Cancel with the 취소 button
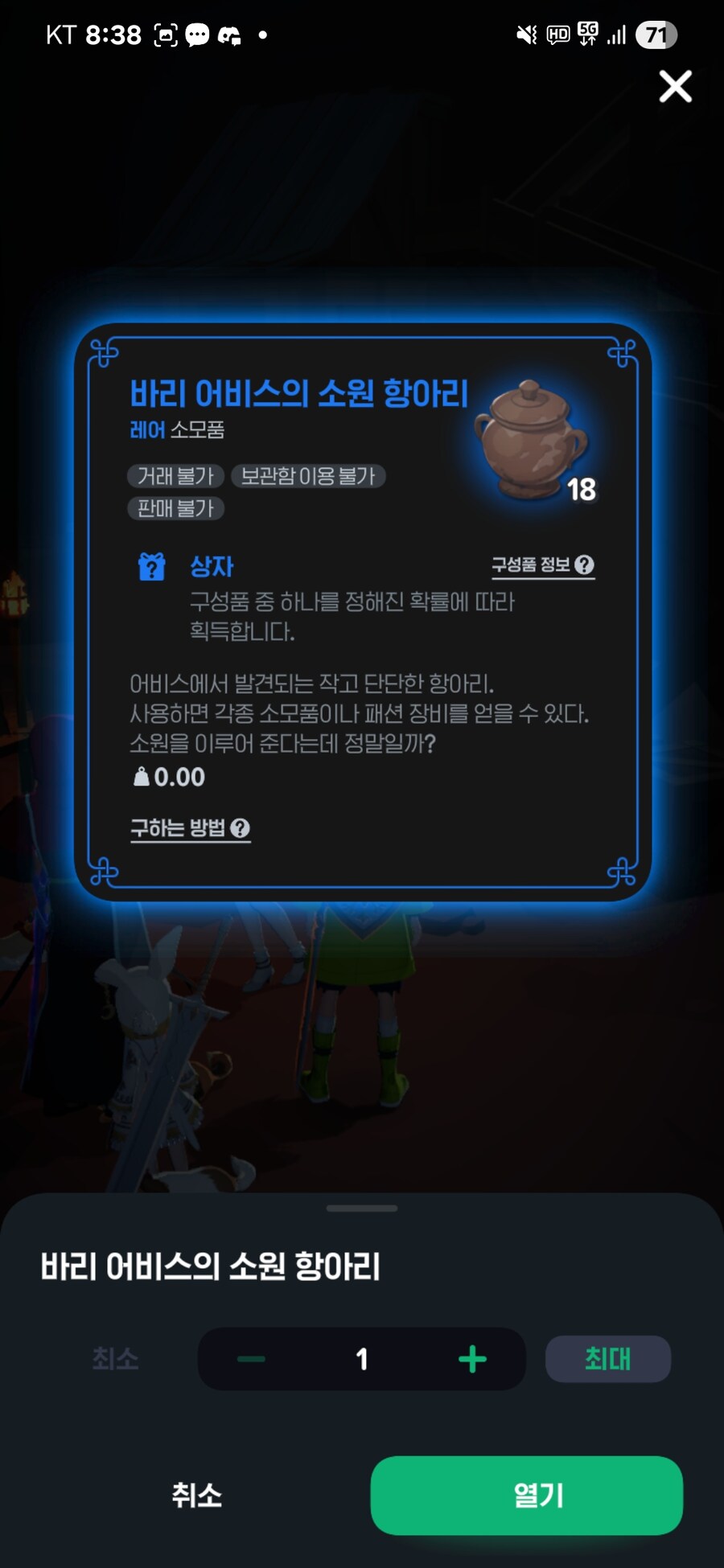The image size is (724, 1568). click(x=196, y=1496)
